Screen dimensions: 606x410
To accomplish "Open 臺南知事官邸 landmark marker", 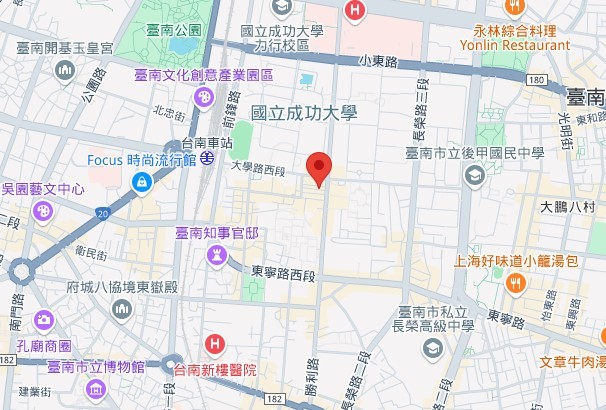I will point(215,256).
